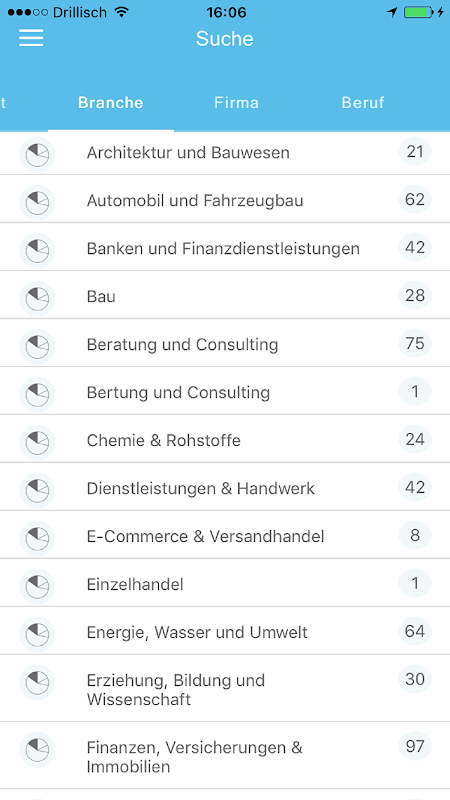Select Finanzen, Versicherungen & Immobilien
Viewport: 450px width, 800px height.
225,756
